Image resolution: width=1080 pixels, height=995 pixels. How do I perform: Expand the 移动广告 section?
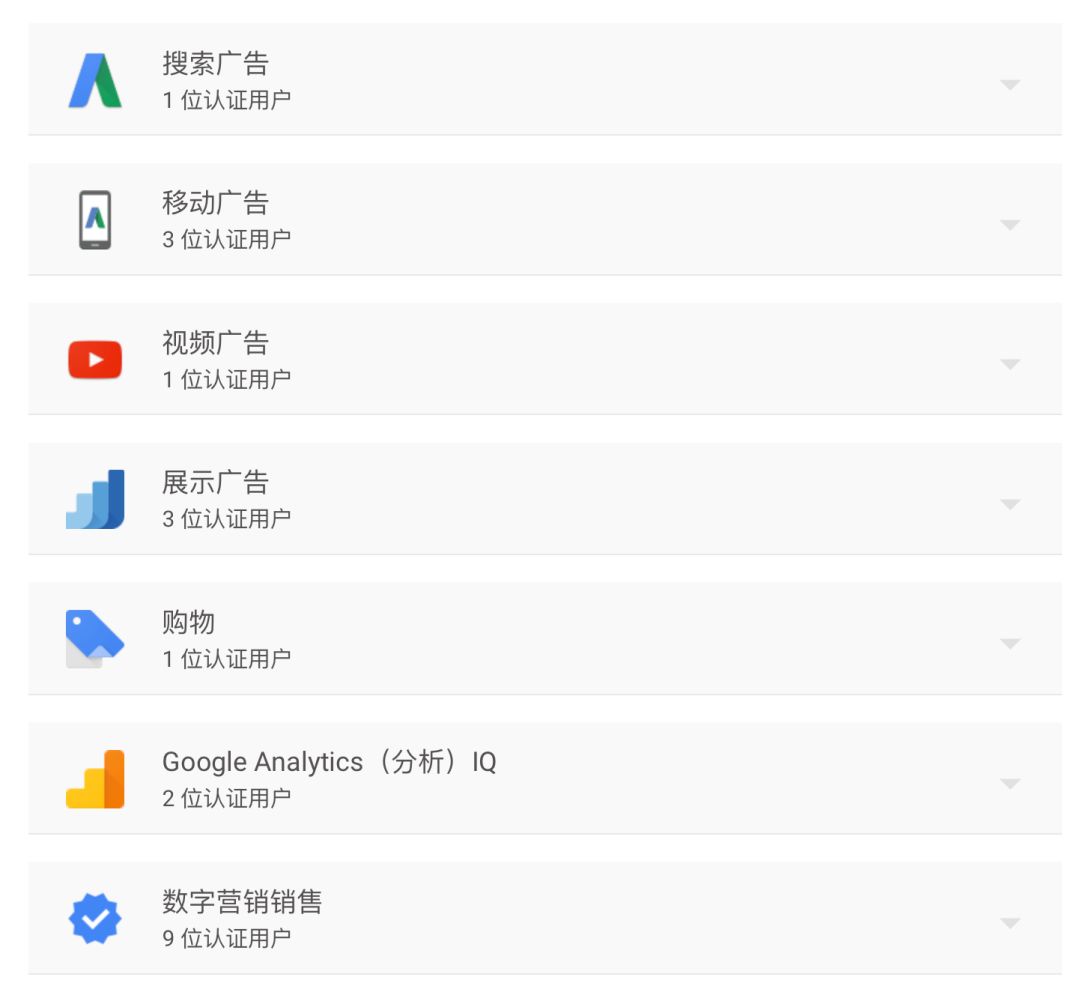coord(1009,225)
